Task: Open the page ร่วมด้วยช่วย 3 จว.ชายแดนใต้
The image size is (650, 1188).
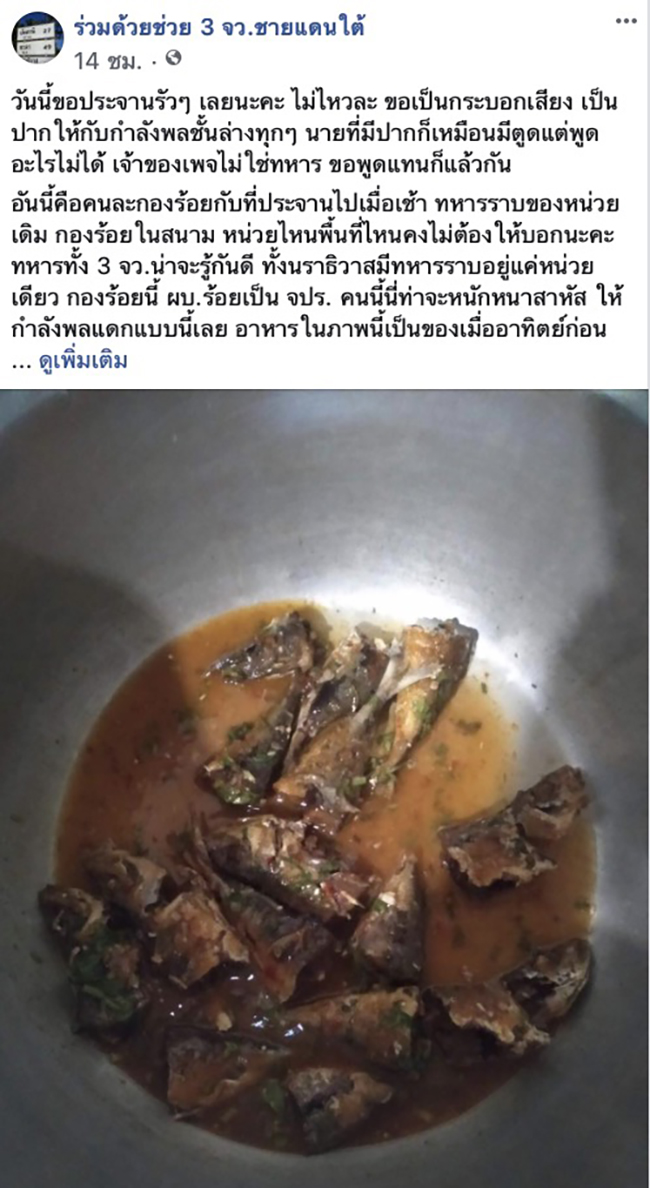Action: [218, 27]
